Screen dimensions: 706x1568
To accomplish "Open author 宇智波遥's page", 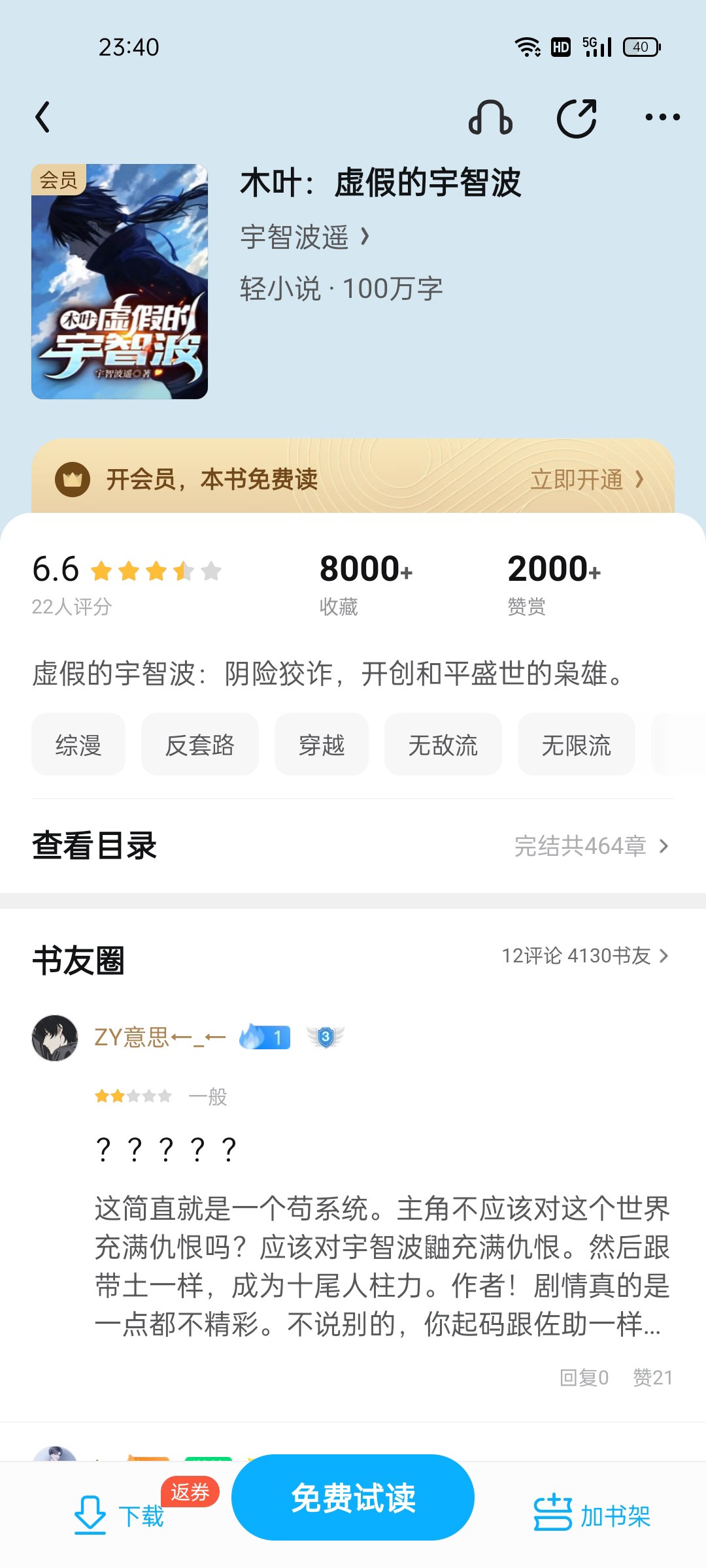I will tap(305, 237).
